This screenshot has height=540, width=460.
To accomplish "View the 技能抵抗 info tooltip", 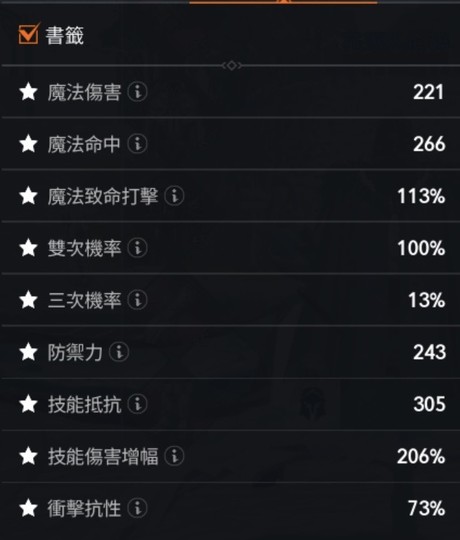I will coord(138,404).
